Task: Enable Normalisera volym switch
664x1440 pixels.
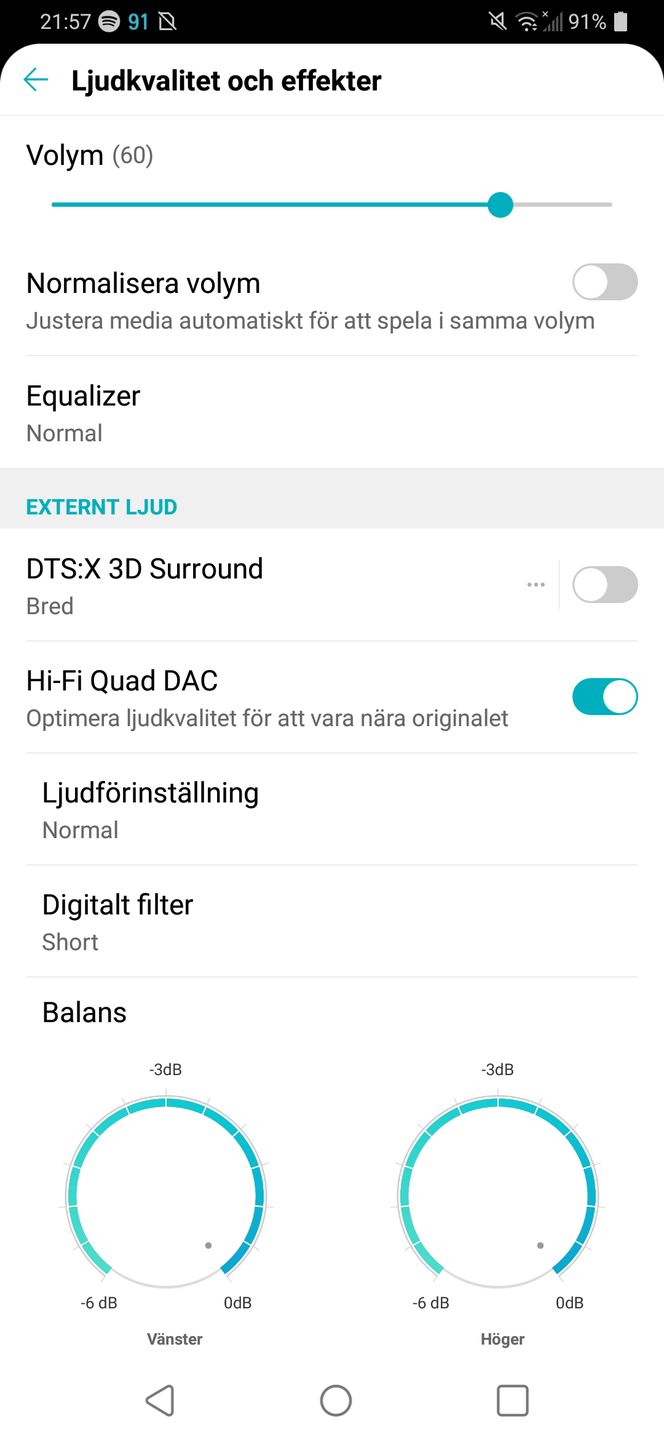Action: click(605, 283)
